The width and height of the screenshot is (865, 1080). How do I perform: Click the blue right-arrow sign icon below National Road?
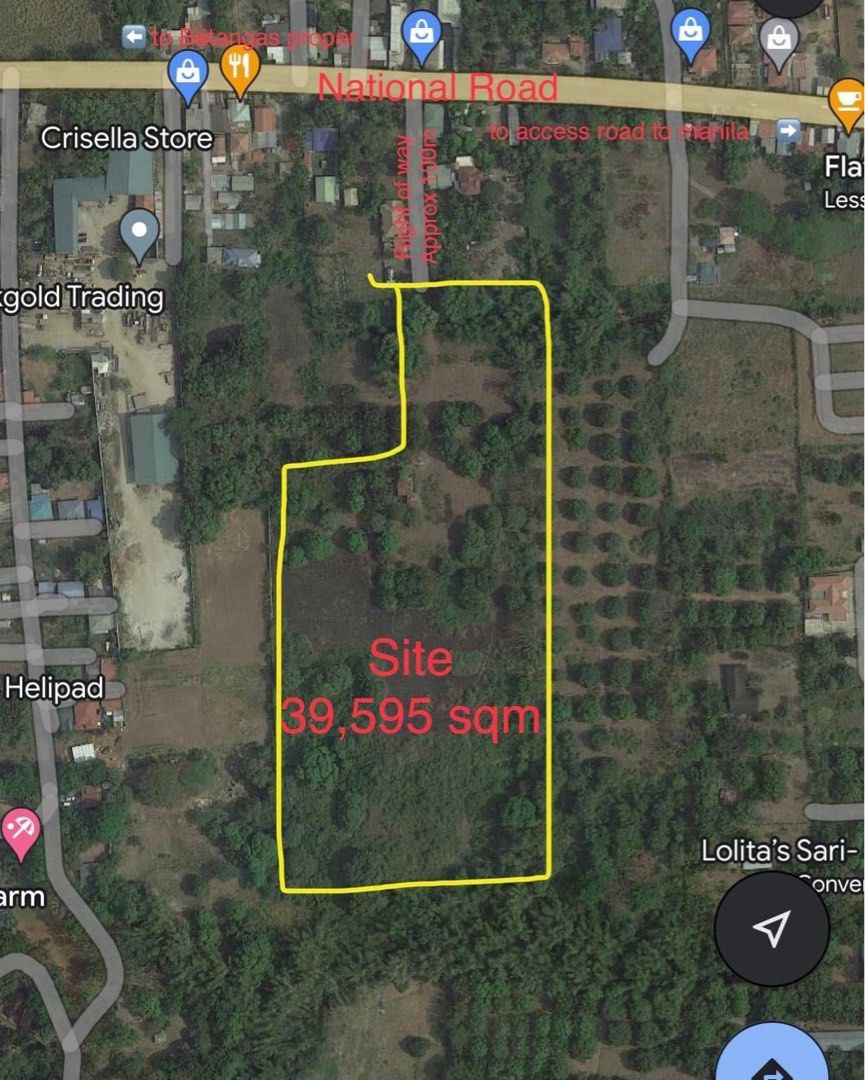click(x=787, y=130)
